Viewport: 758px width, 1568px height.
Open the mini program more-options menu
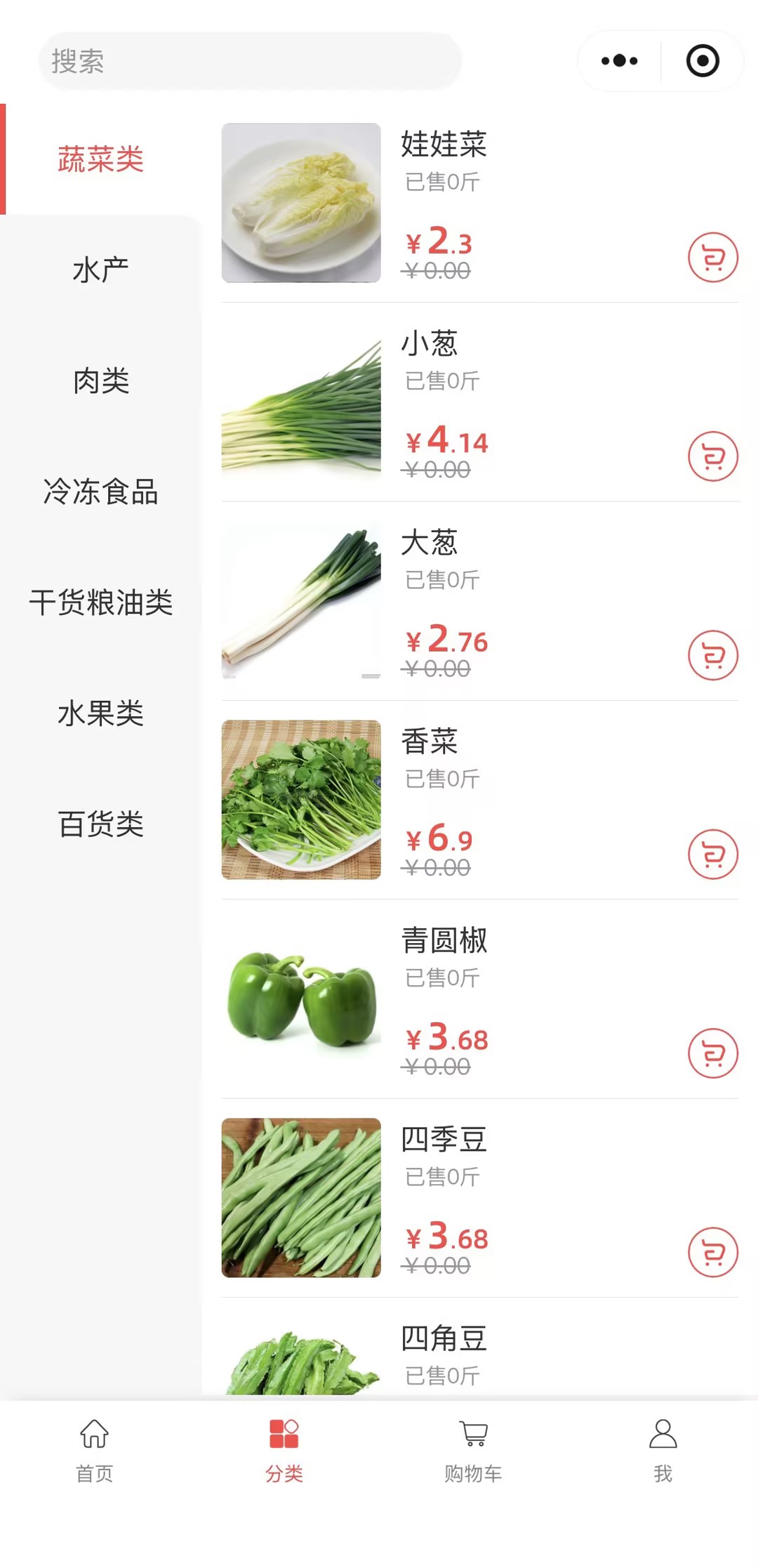620,61
